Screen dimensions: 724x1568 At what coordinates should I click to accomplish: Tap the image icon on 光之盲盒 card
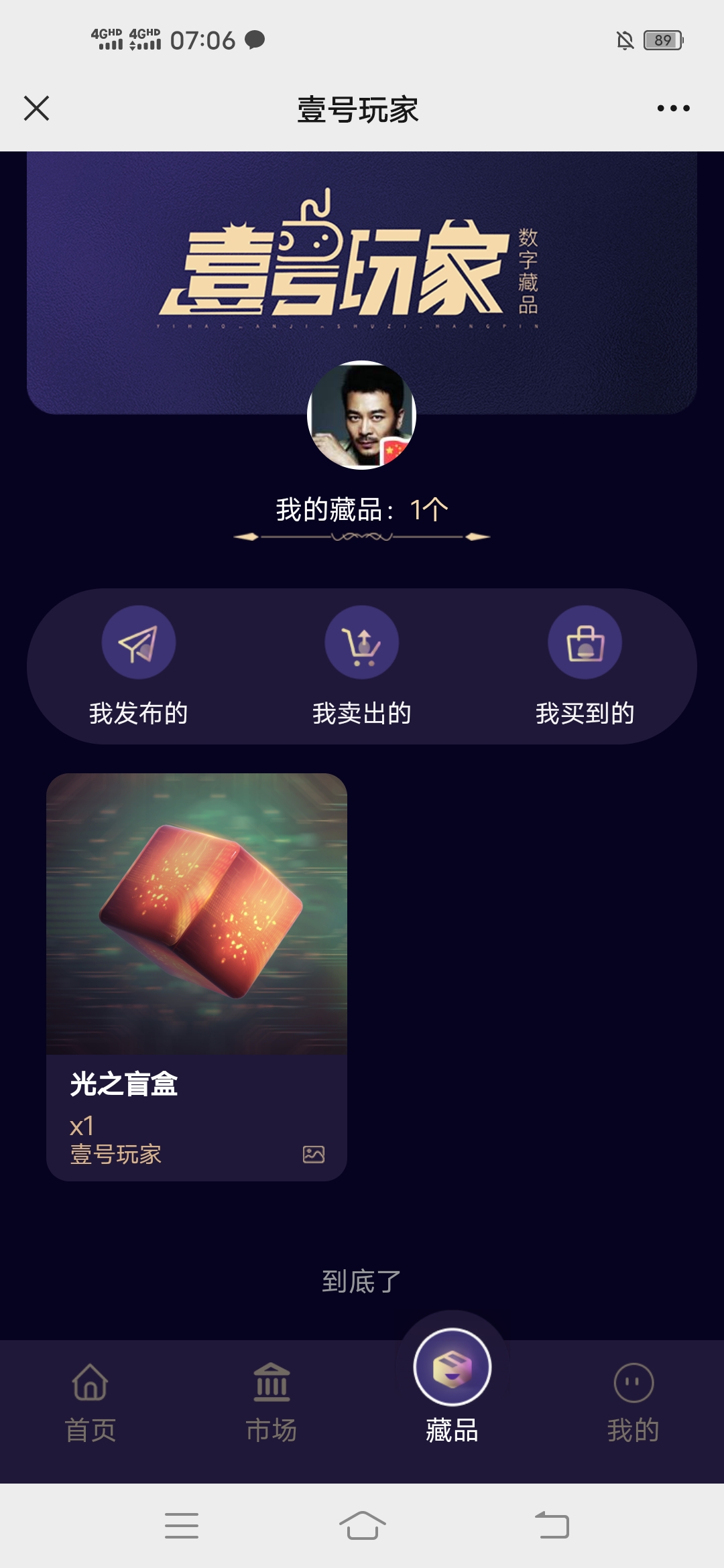[314, 1154]
